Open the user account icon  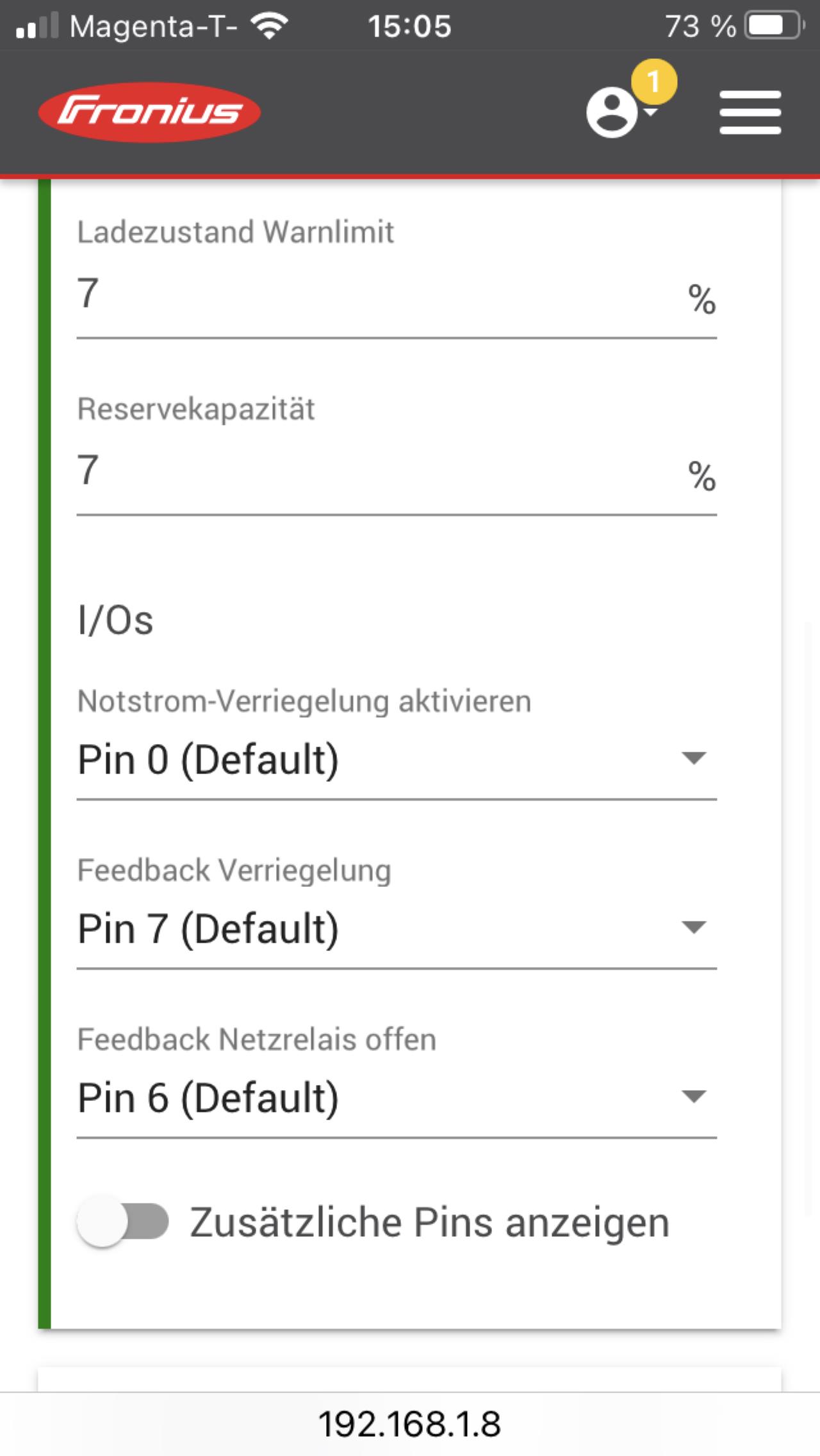pyautogui.click(x=612, y=113)
